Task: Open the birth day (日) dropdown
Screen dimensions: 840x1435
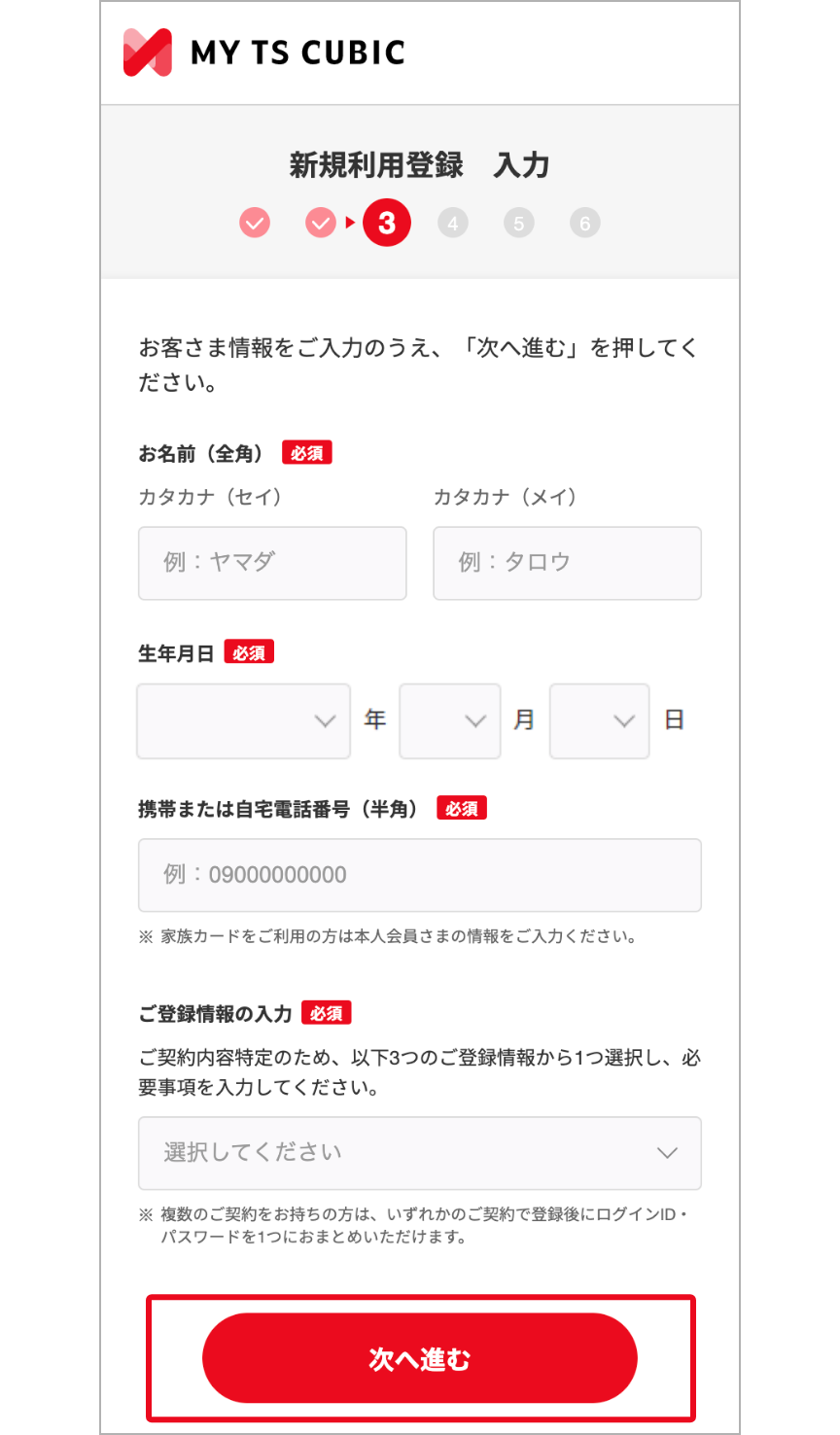Action: coord(599,720)
